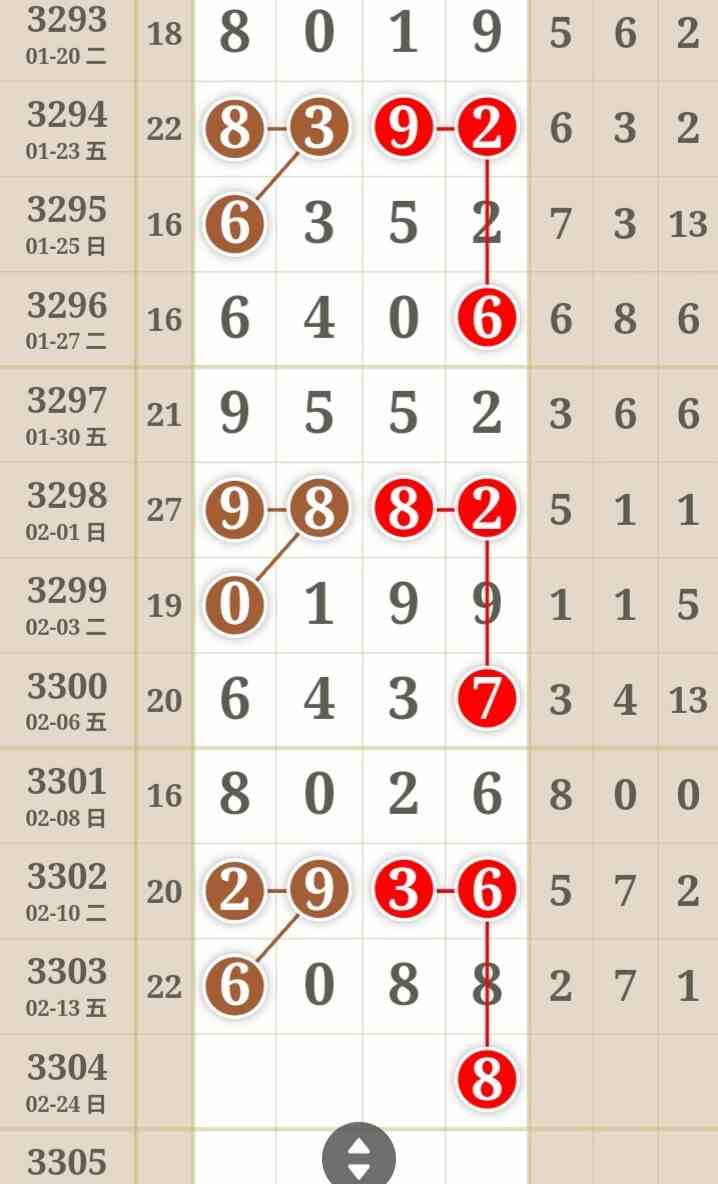Screen dimensions: 718x1184
Task: Tap the floating up-down arrow button
Action: (x=359, y=1158)
